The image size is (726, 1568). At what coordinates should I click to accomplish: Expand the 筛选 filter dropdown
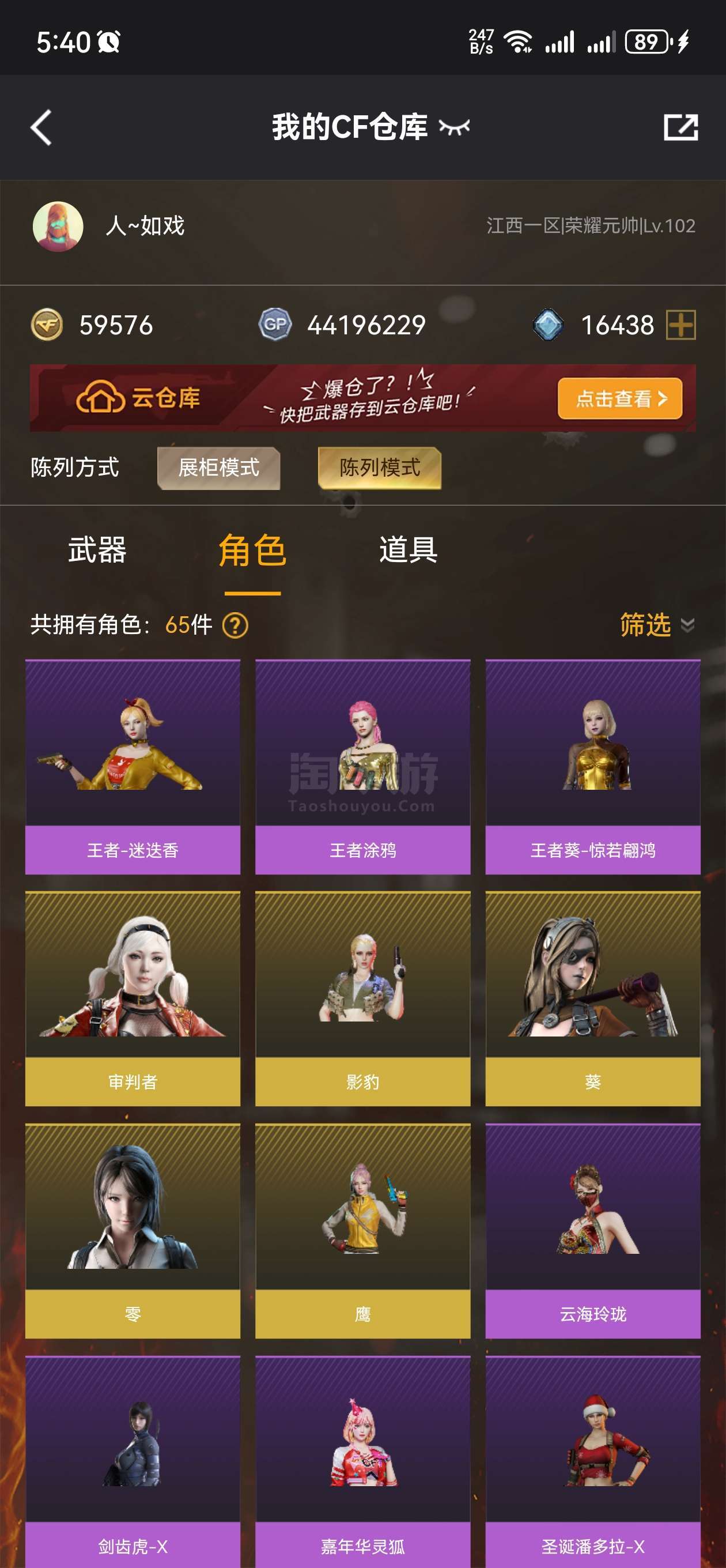(657, 625)
